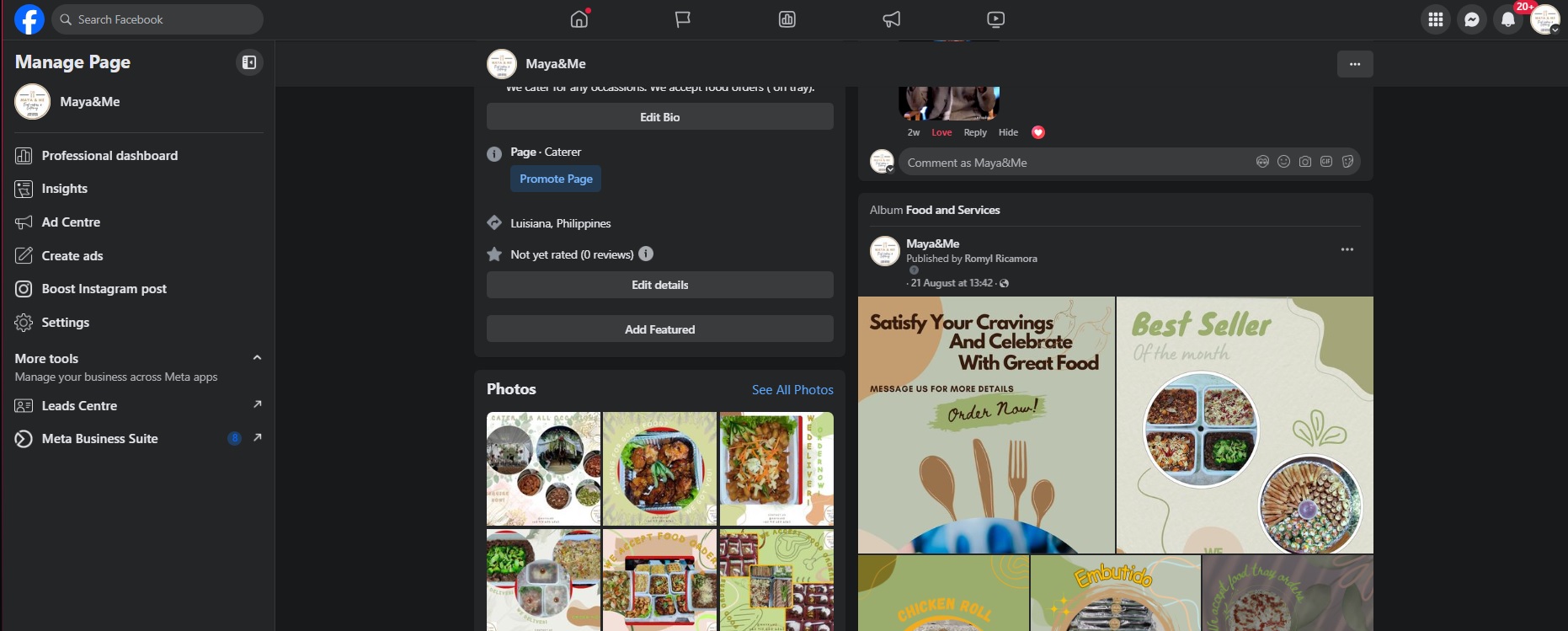Image resolution: width=1568 pixels, height=631 pixels.
Task: Open Ad Centre
Action: click(71, 222)
